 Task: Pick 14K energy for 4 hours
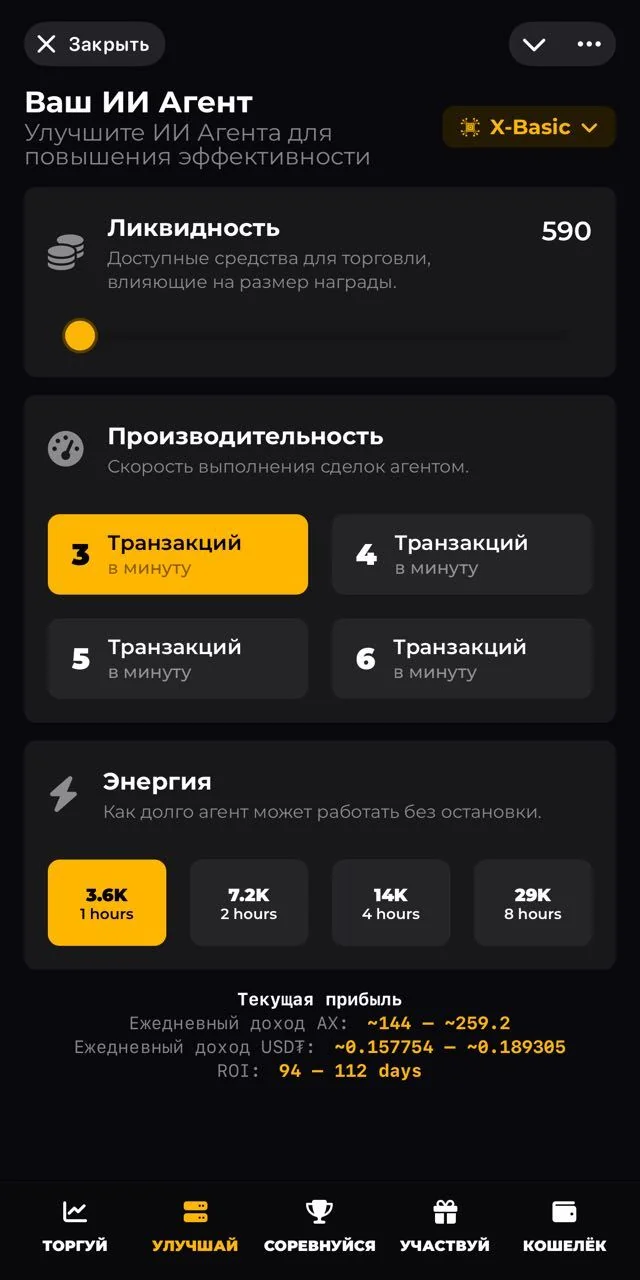391,903
